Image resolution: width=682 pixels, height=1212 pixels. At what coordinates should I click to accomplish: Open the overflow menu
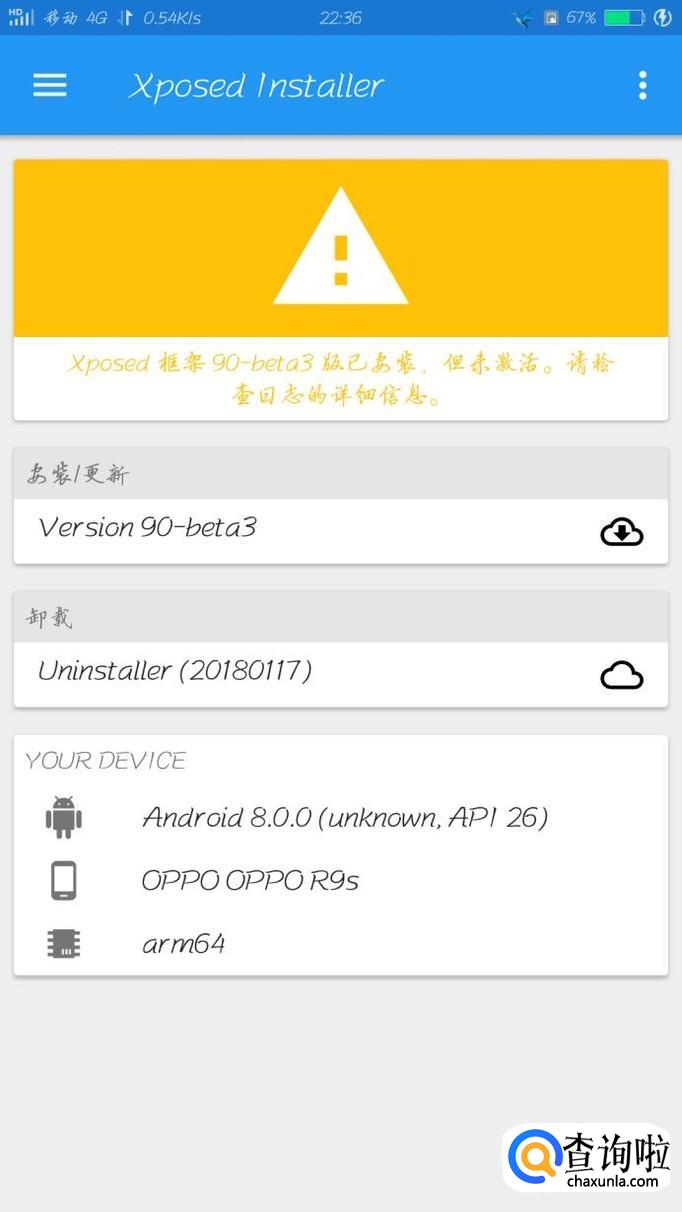642,86
